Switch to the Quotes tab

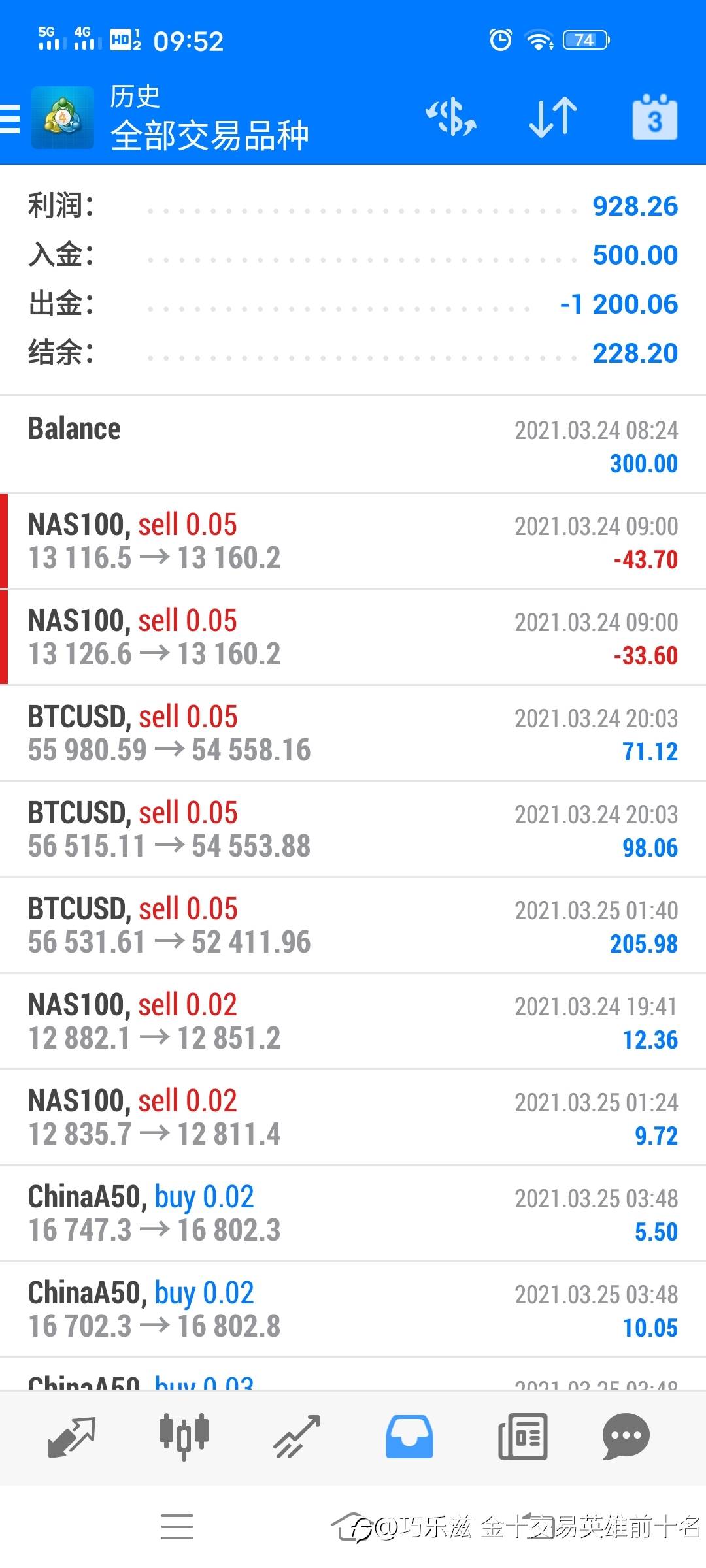point(72,1437)
